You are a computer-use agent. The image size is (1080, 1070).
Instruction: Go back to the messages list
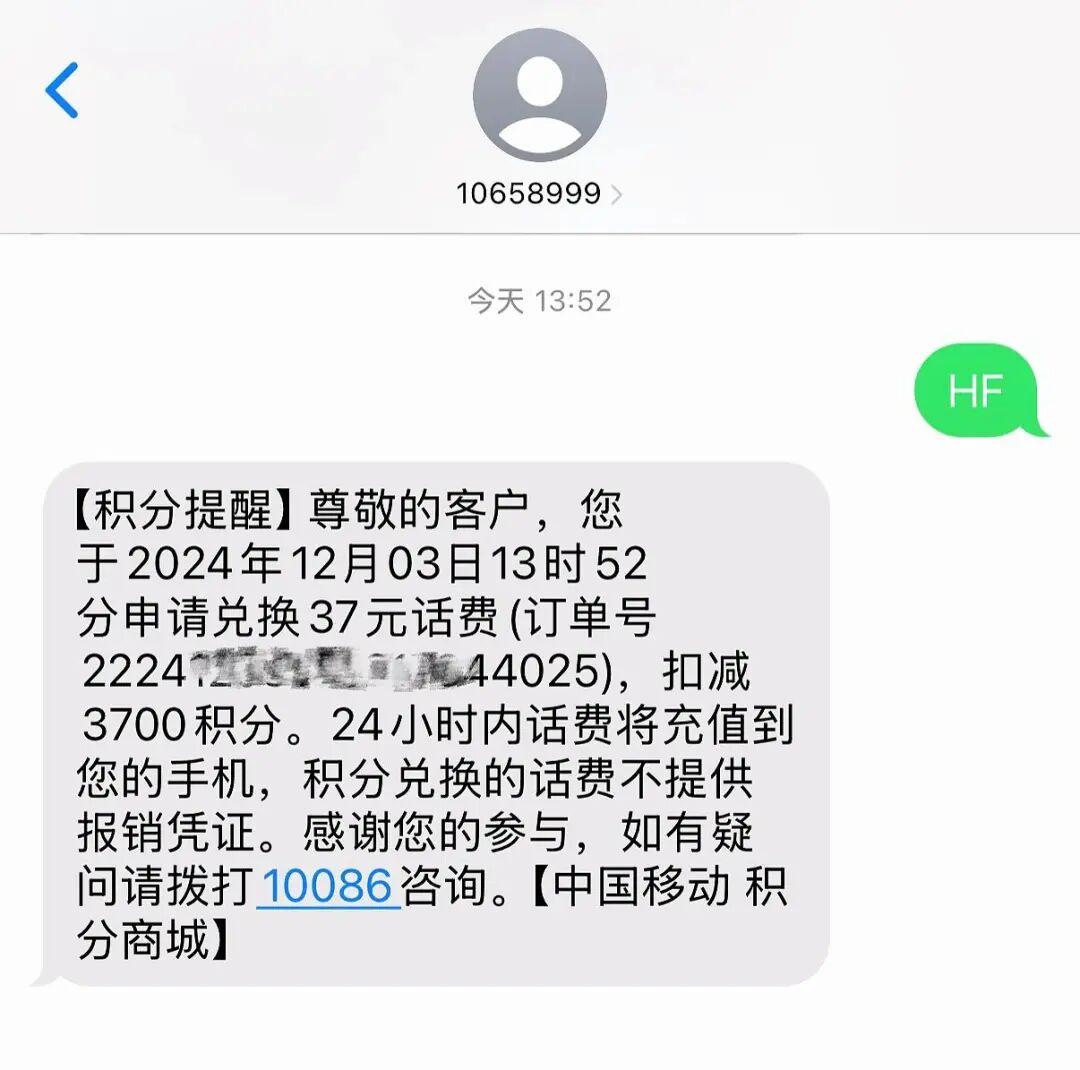(x=62, y=90)
